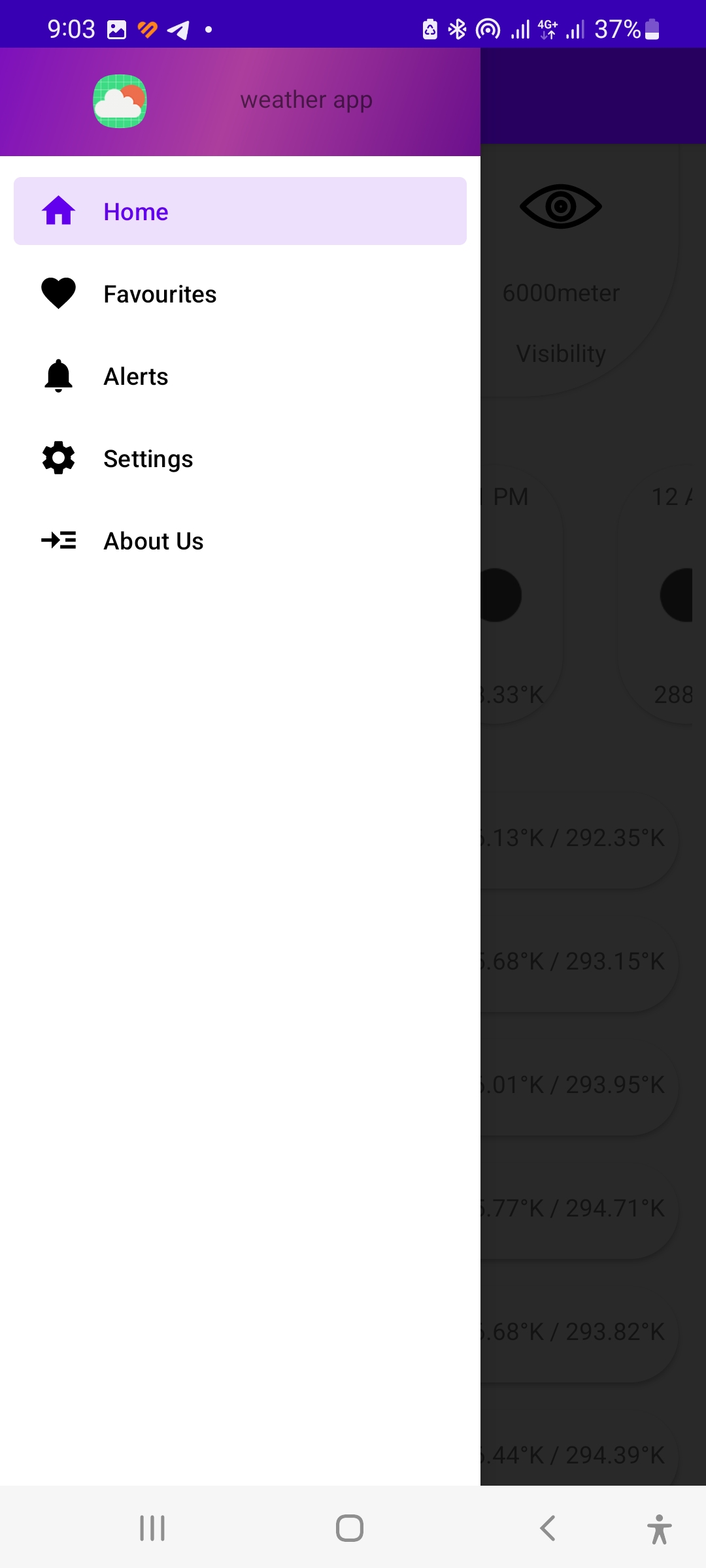Toggle the Home item selection highlight

coord(239,210)
